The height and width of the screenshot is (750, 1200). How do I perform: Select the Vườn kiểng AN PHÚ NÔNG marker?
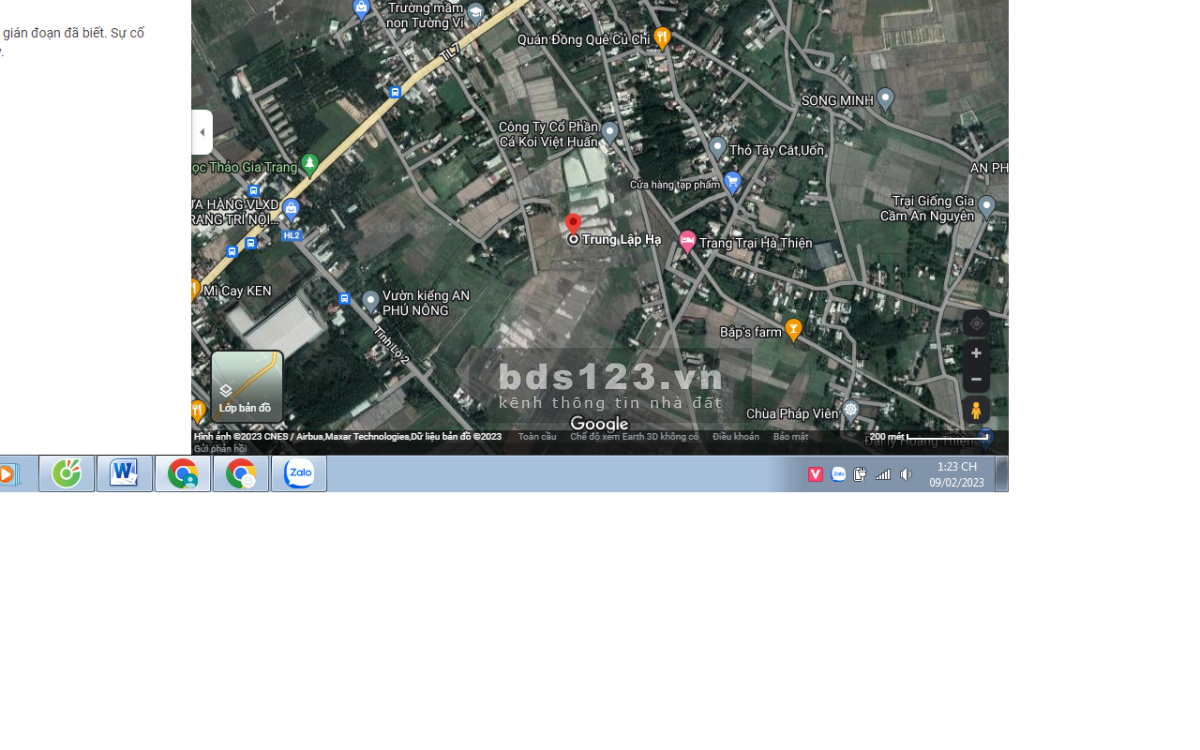371,300
